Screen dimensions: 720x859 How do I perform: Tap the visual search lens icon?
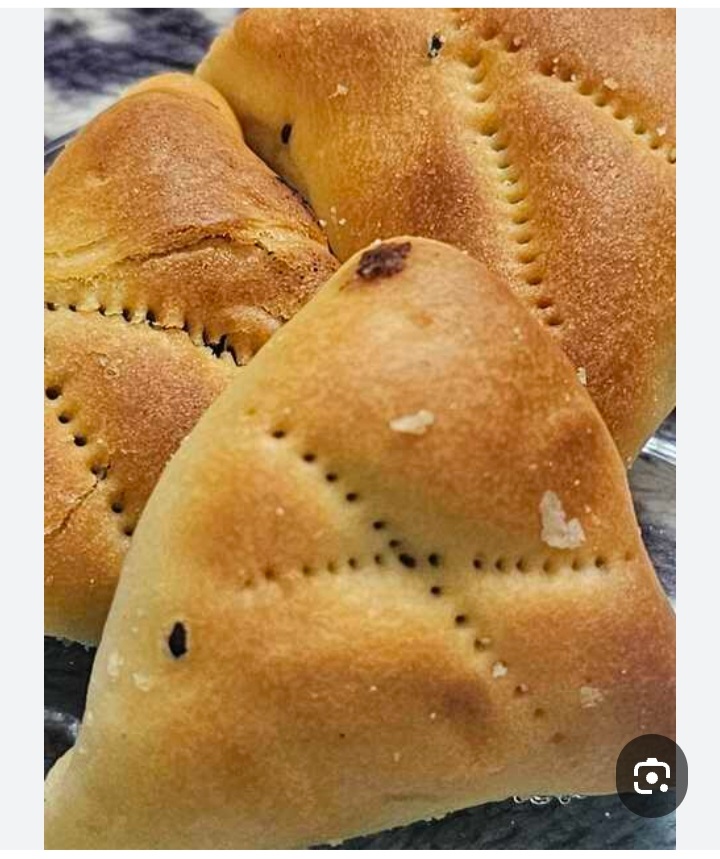[651, 776]
